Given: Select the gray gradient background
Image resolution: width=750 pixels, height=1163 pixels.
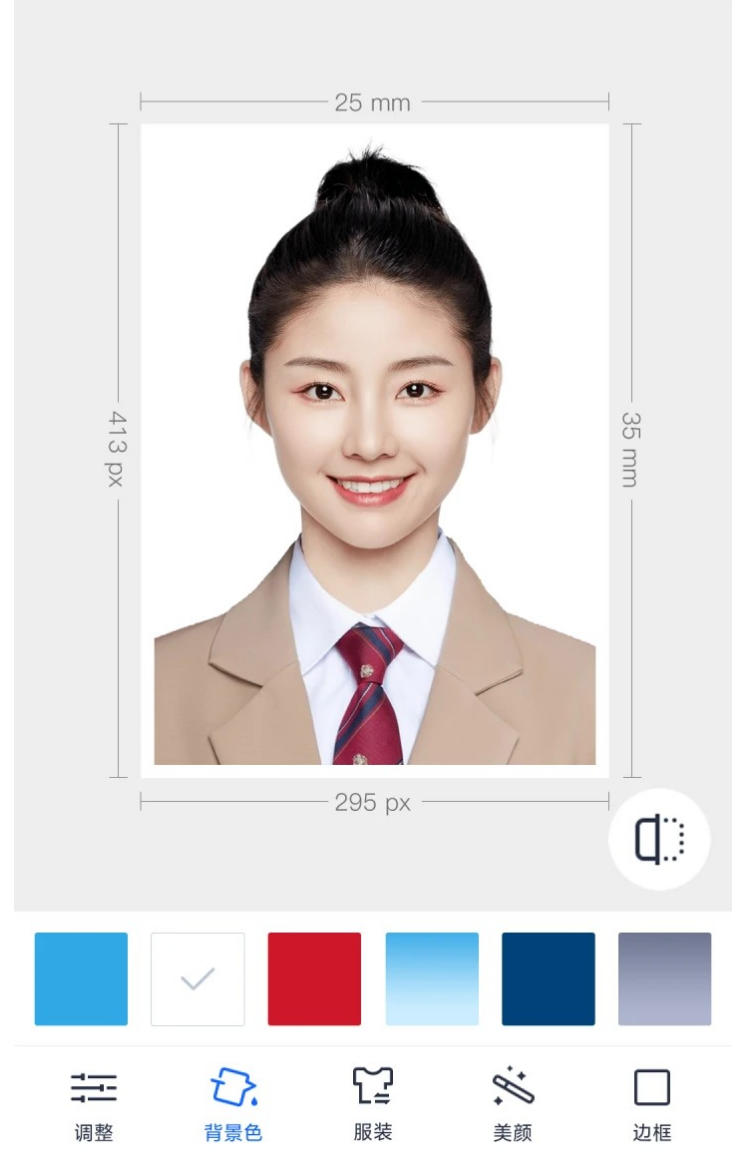Looking at the screenshot, I should coord(664,979).
